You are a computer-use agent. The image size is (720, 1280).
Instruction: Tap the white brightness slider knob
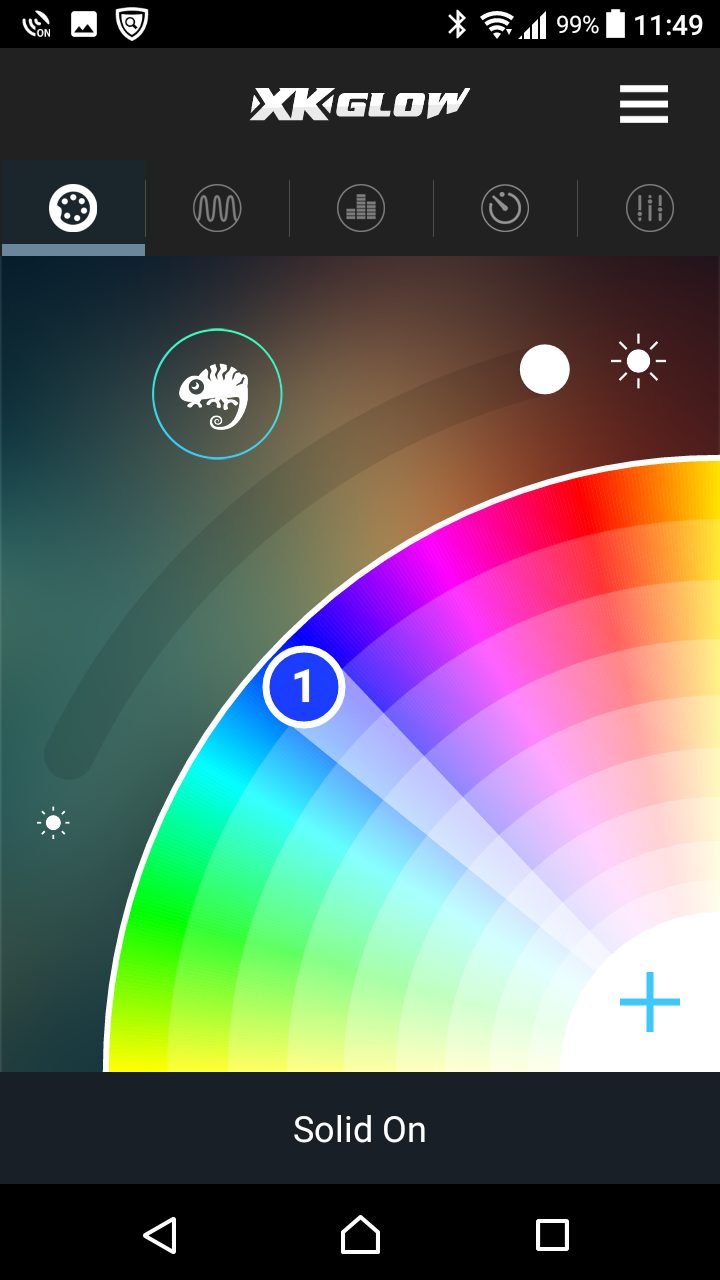545,370
